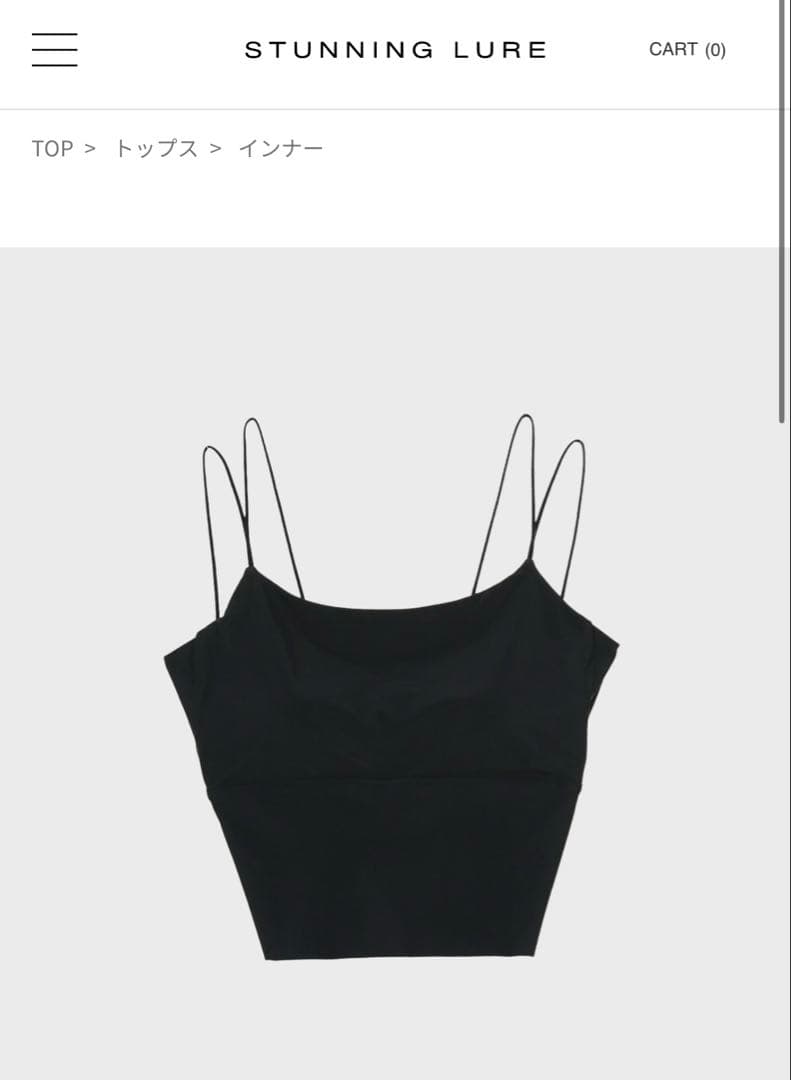
Task: Open the shopping cart
Action: point(687,49)
